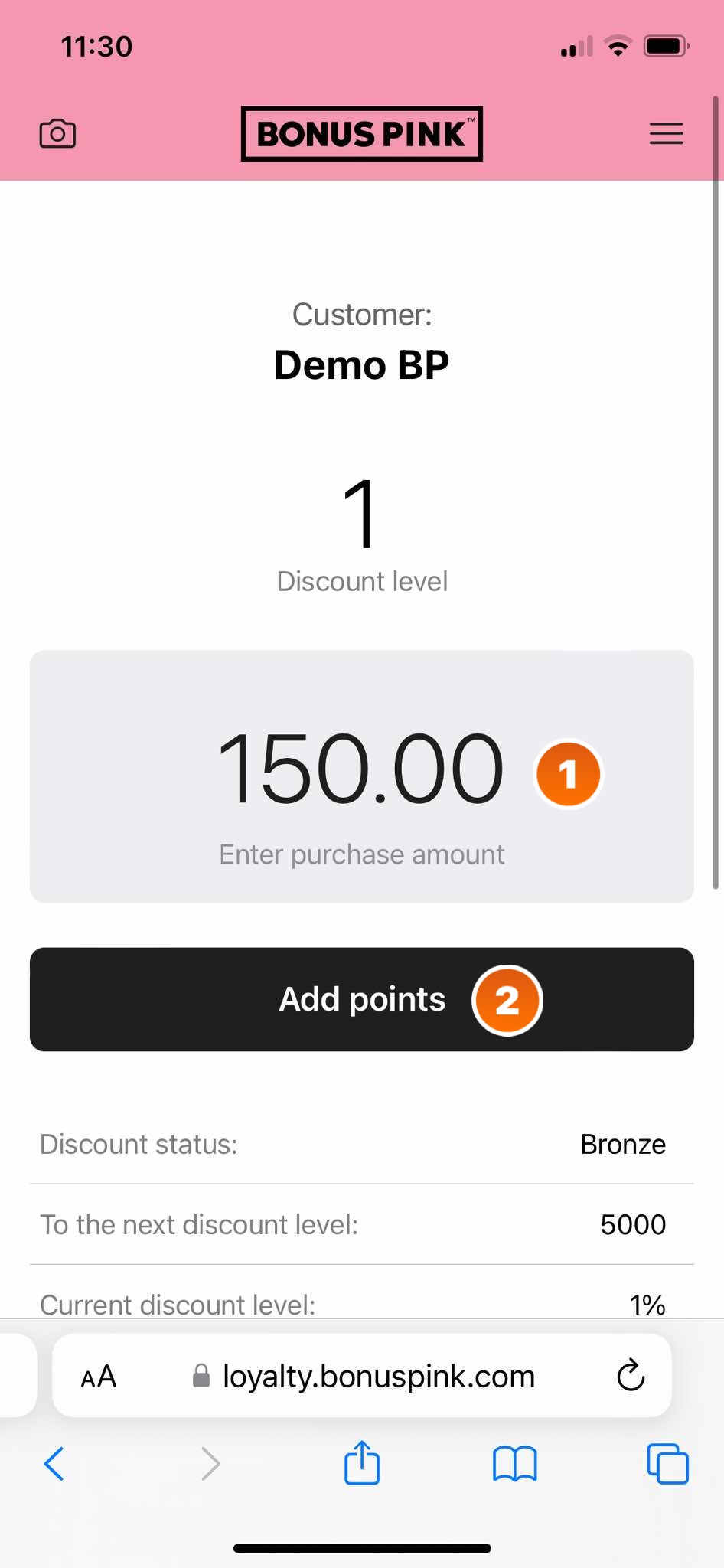
Task: Reload the page
Action: click(631, 1376)
